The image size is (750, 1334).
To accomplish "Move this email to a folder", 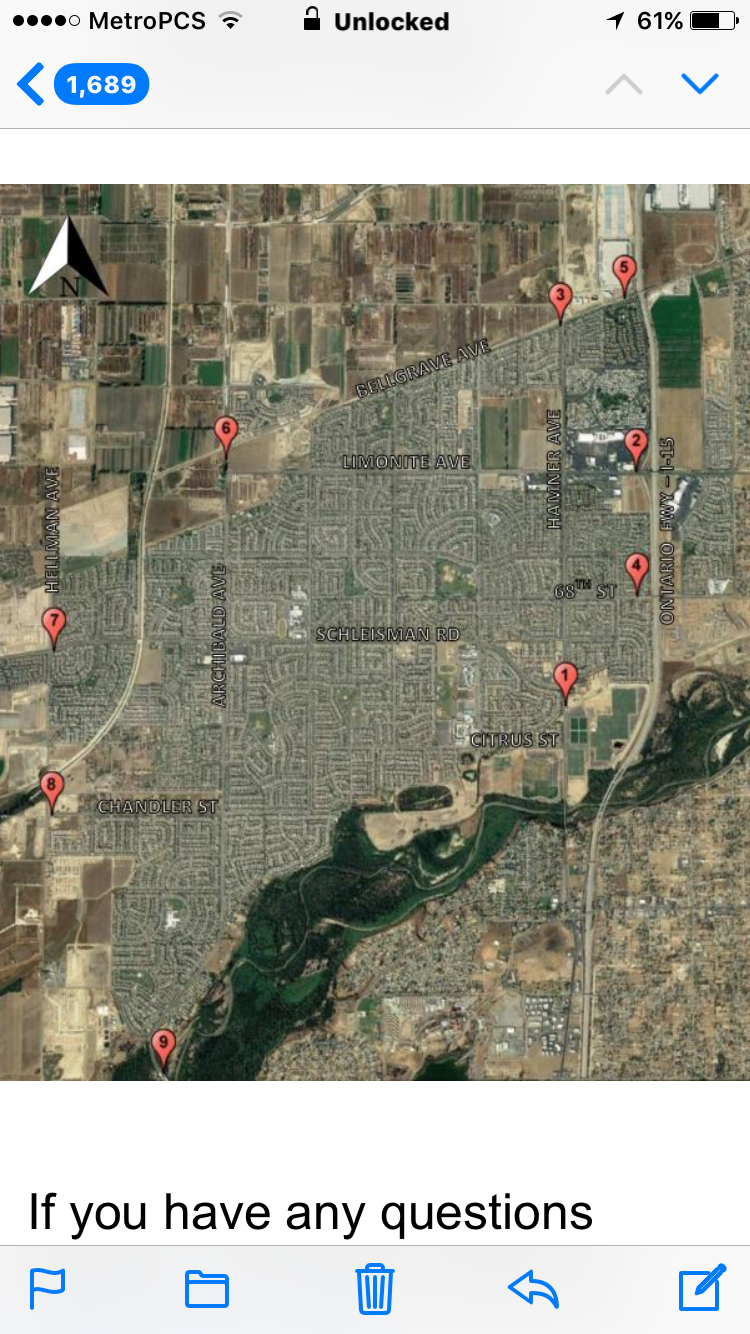I will [x=207, y=1288].
